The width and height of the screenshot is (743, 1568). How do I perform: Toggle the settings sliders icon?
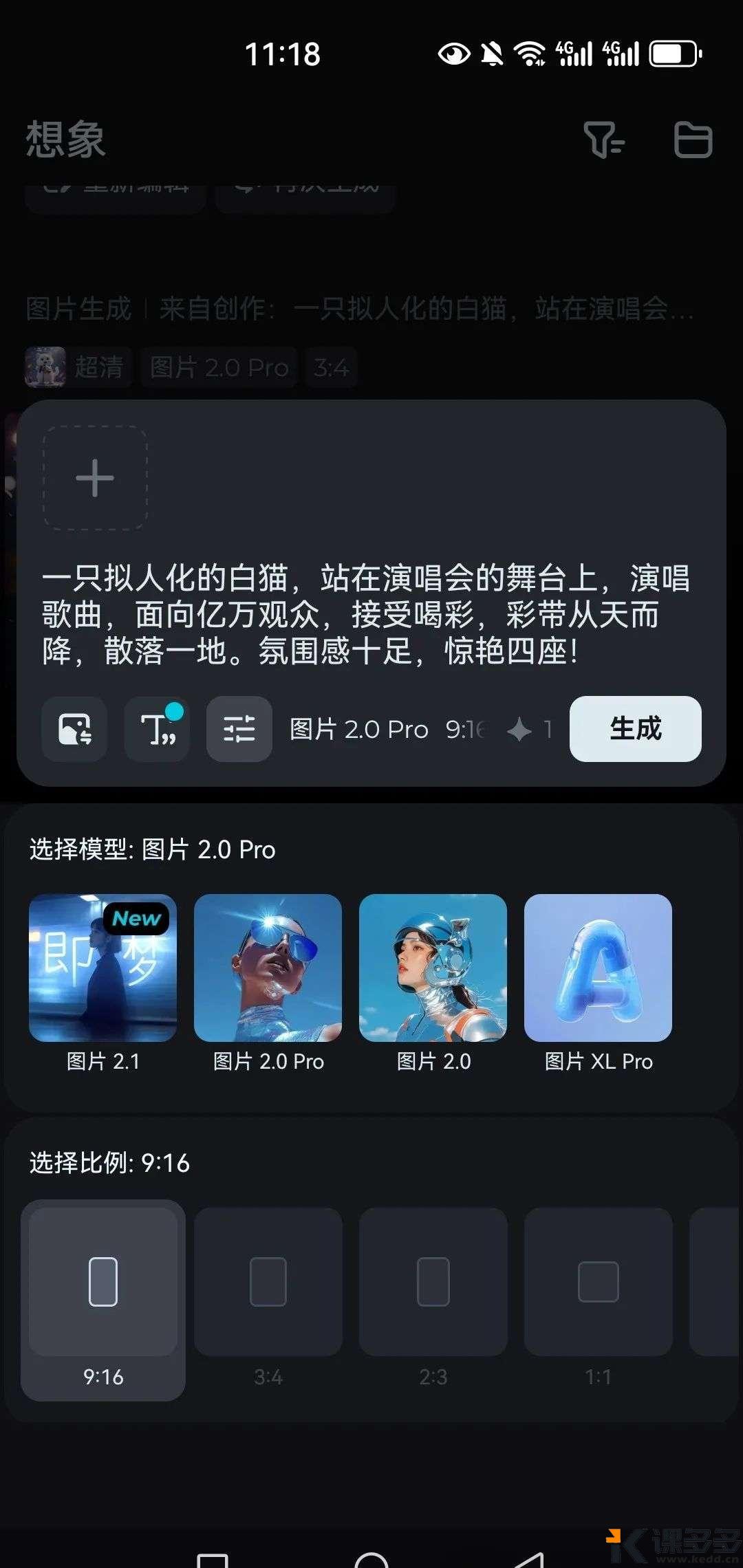239,729
